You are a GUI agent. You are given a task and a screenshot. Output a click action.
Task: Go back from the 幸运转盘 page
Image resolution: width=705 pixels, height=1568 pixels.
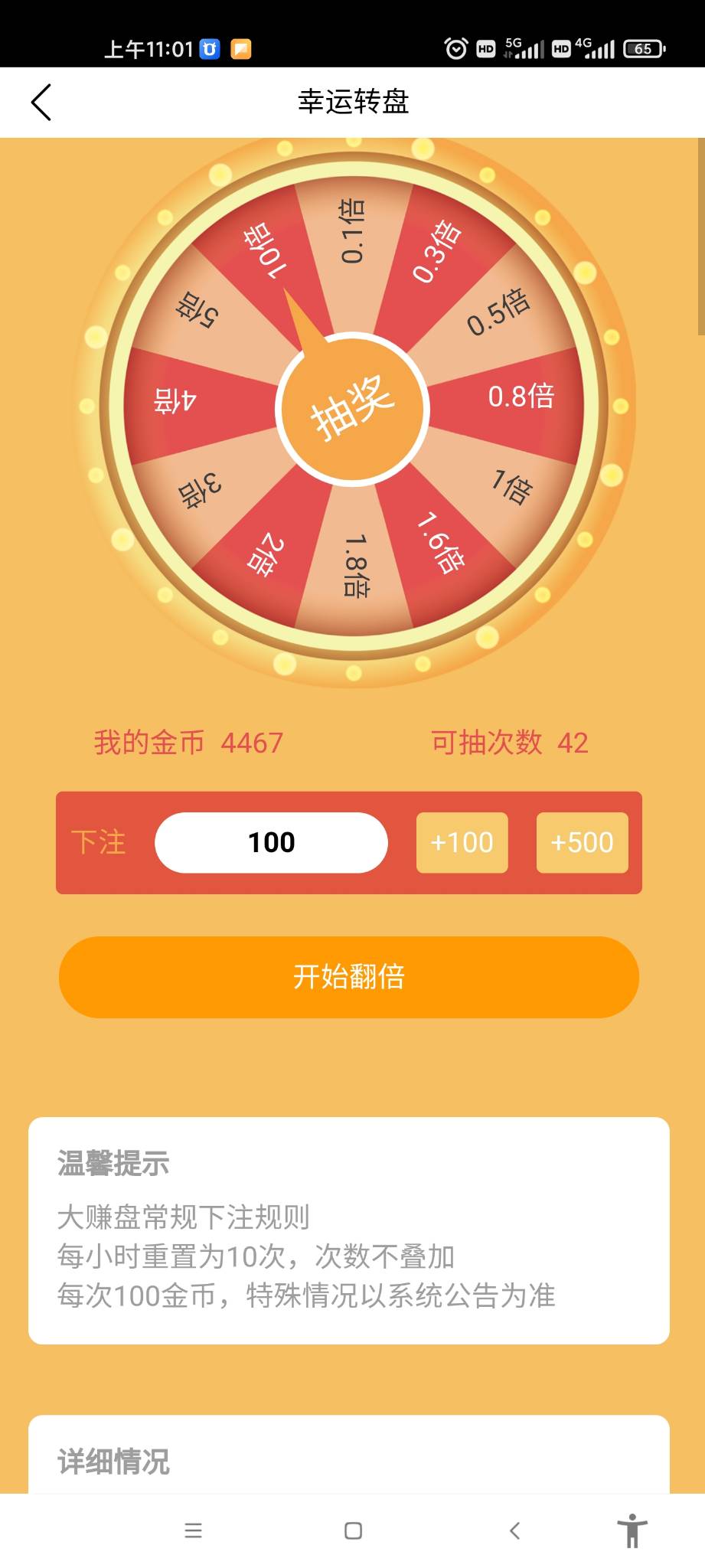tap(41, 102)
